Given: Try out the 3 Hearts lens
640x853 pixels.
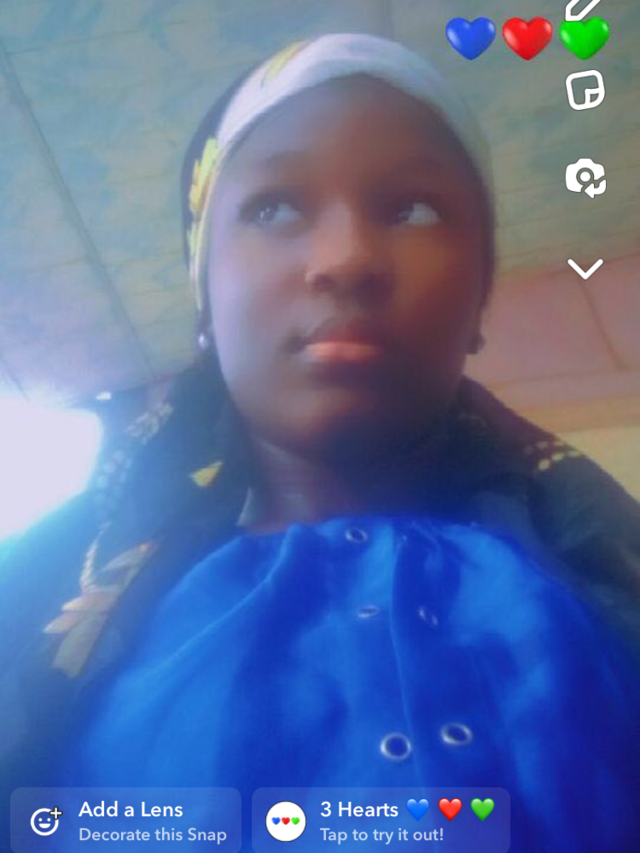Looking at the screenshot, I should tap(381, 820).
